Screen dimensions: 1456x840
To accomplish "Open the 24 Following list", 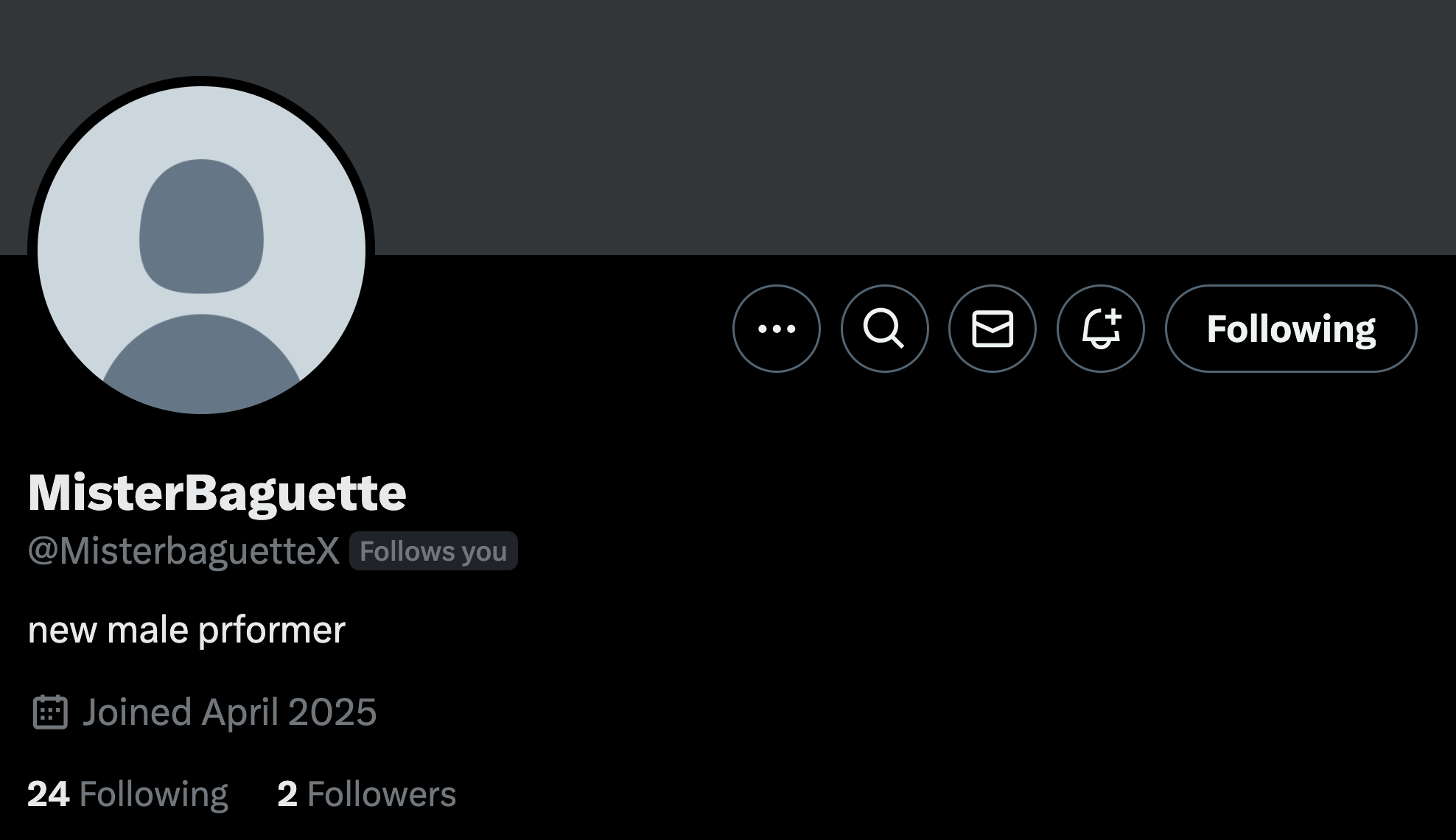I will click(x=127, y=794).
